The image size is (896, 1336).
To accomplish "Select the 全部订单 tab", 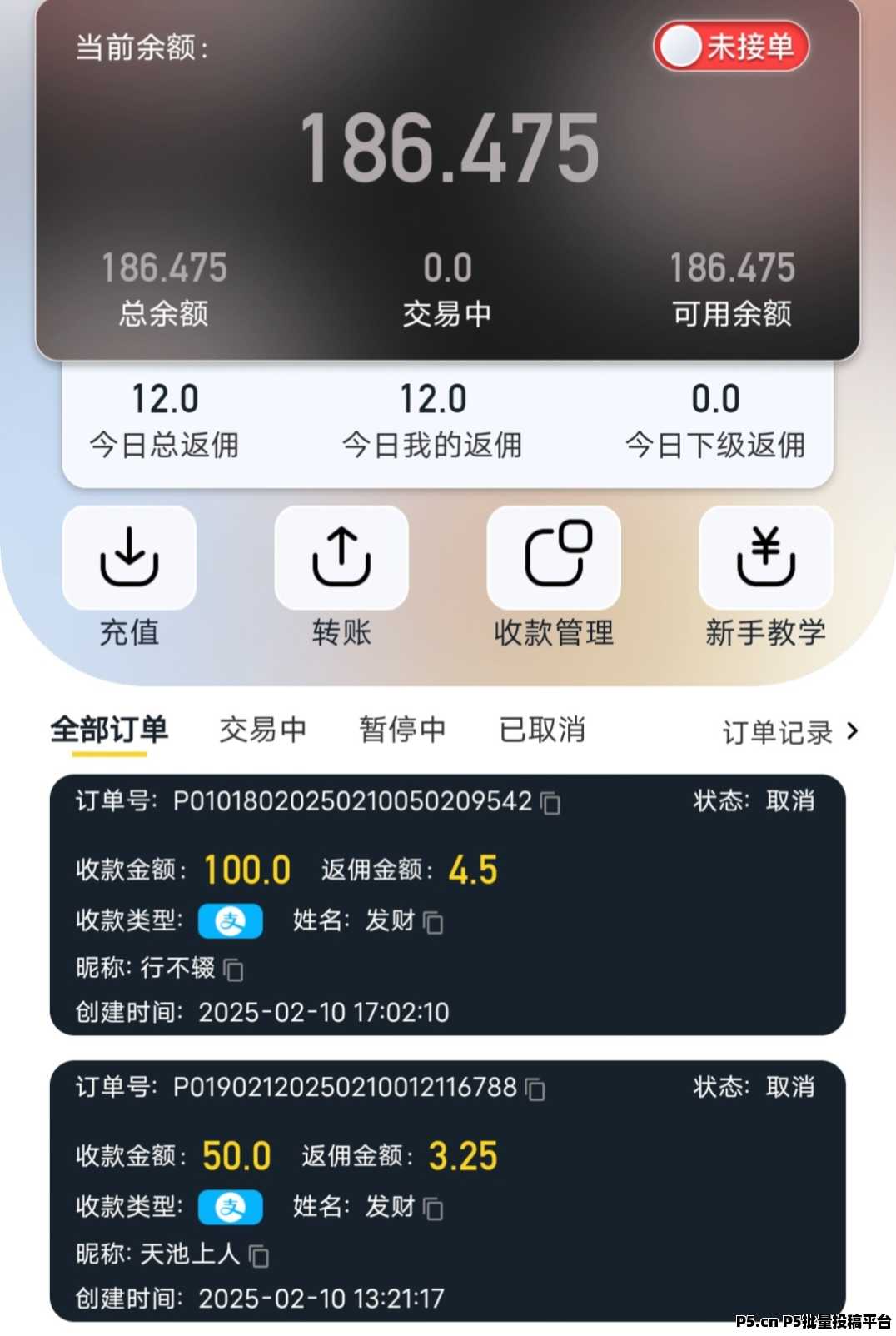I will [x=109, y=730].
